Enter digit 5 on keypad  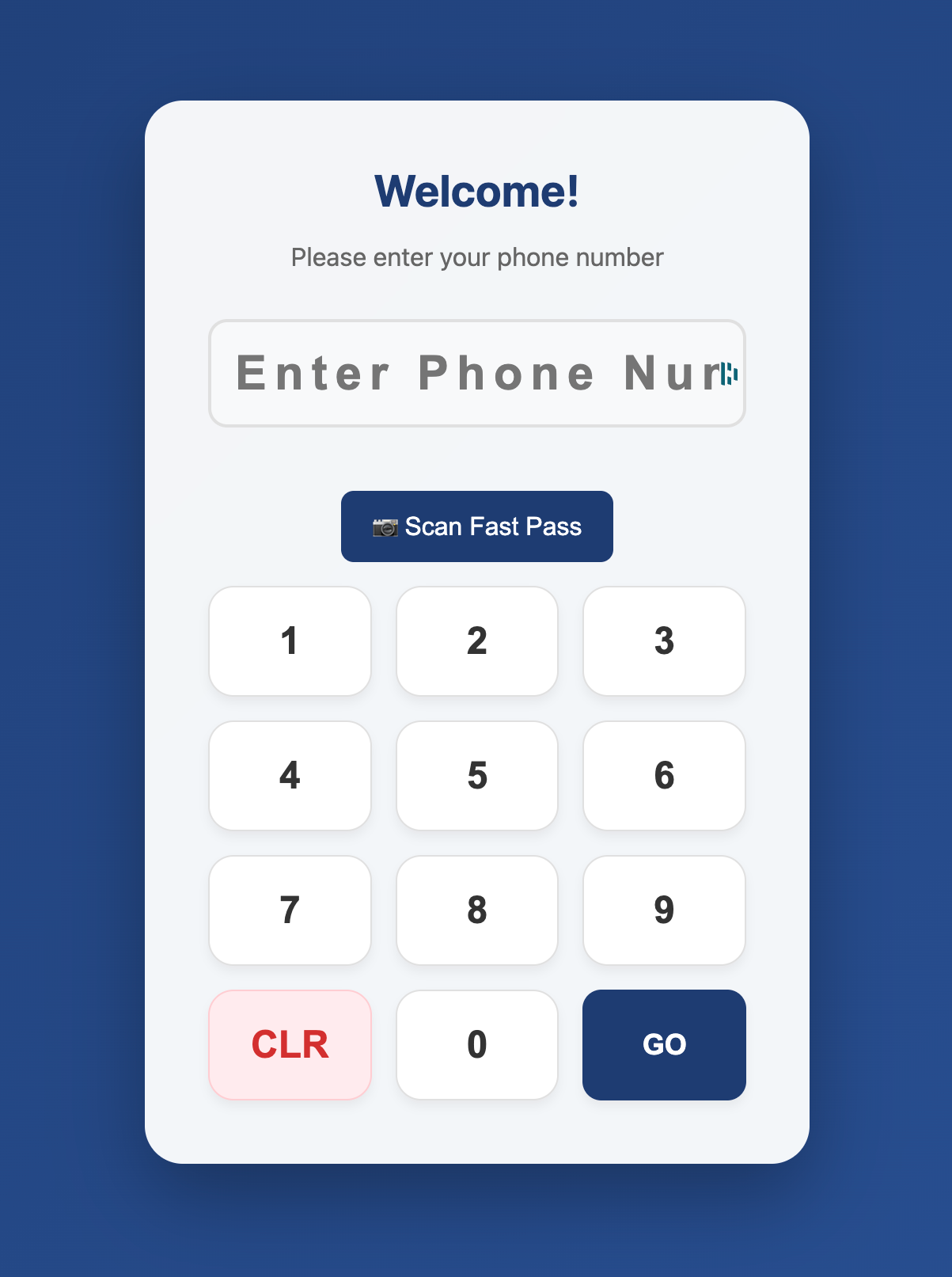pos(476,776)
